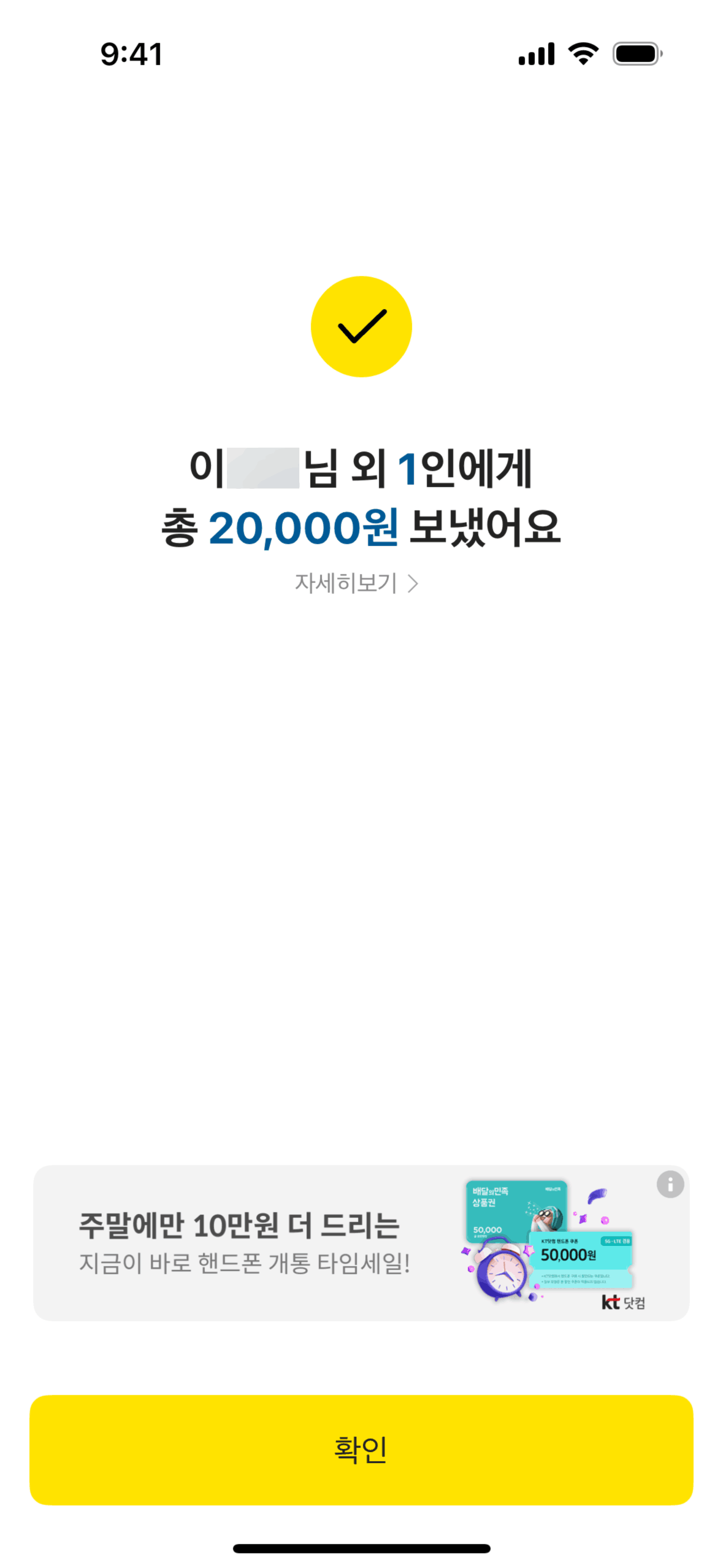
Task: Open the ad info icon on banner
Action: point(670,1184)
